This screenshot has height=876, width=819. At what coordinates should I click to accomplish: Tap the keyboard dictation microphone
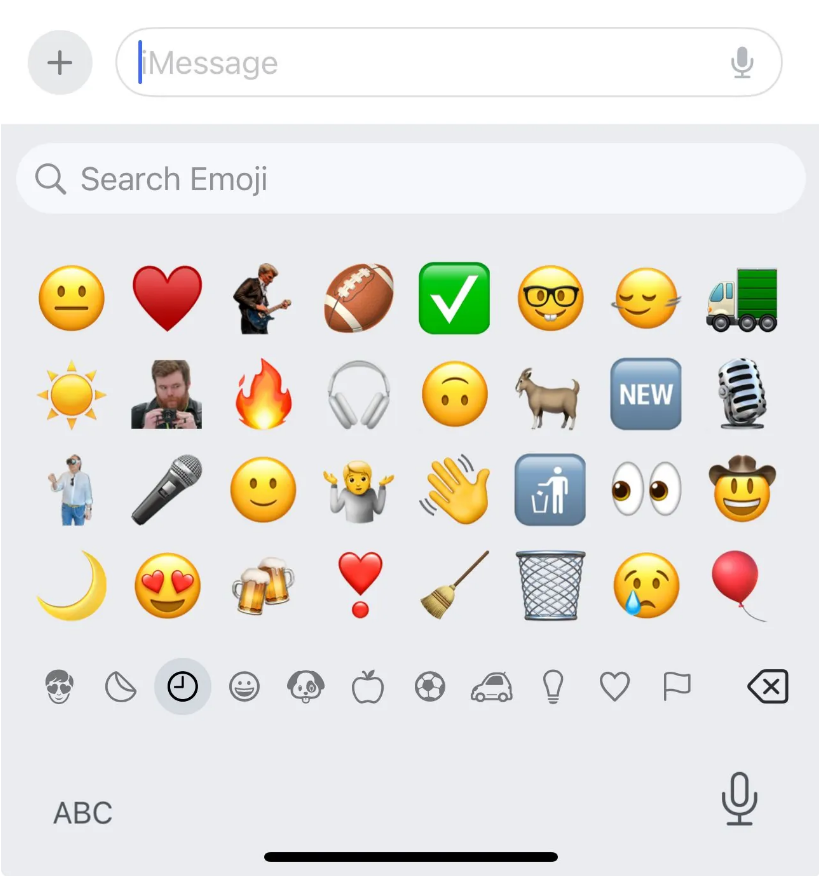point(739,800)
